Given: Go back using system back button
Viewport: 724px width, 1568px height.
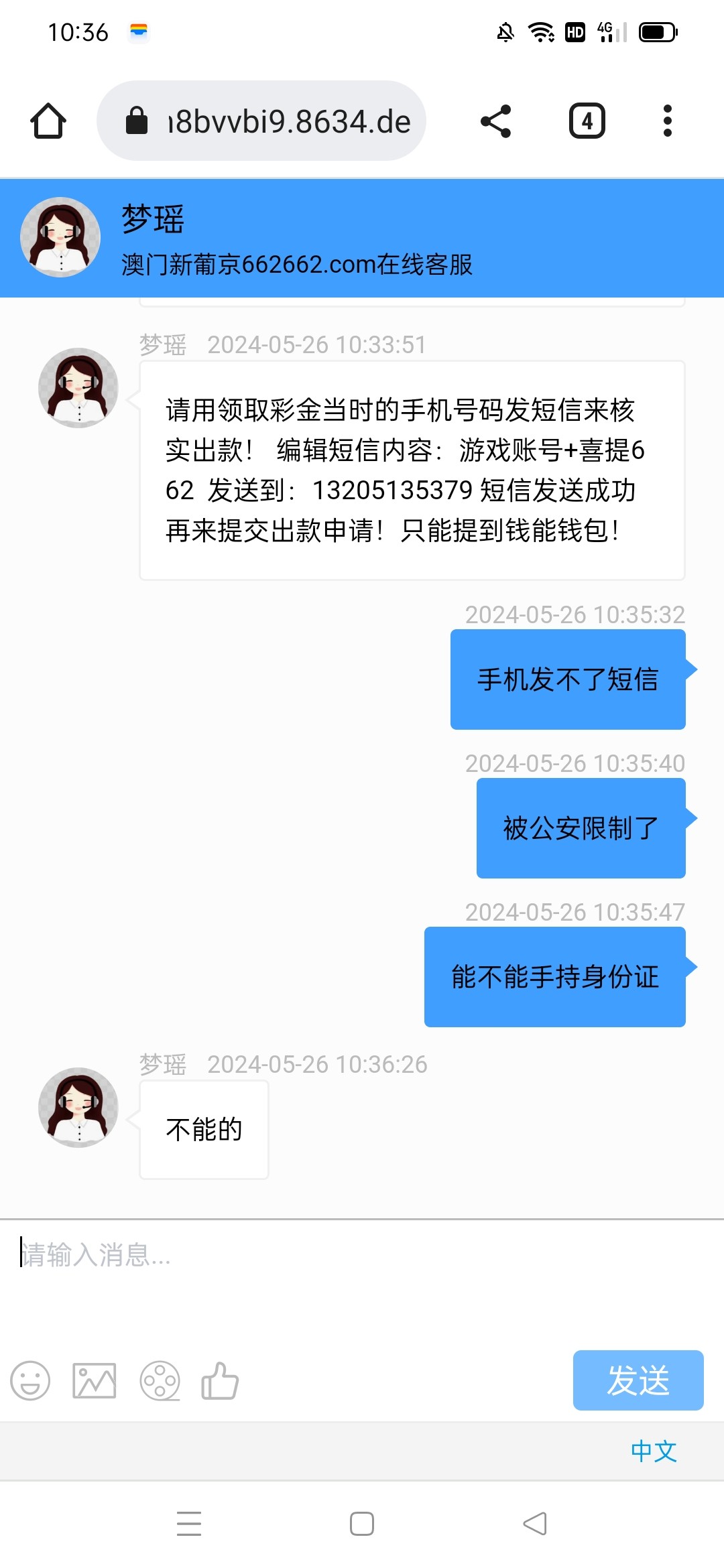Looking at the screenshot, I should coord(535,1523).
